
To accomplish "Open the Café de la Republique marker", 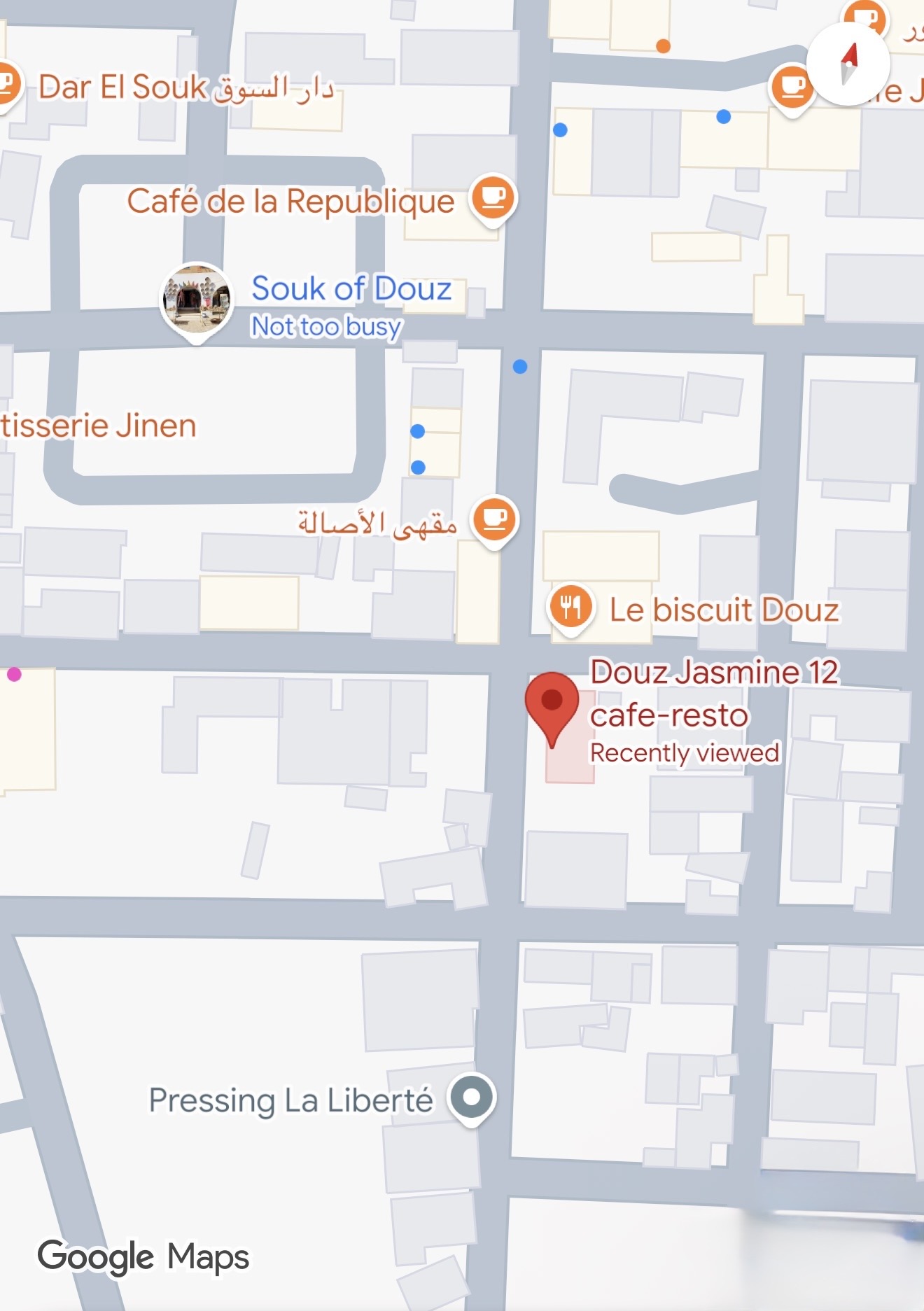I will pos(493,197).
